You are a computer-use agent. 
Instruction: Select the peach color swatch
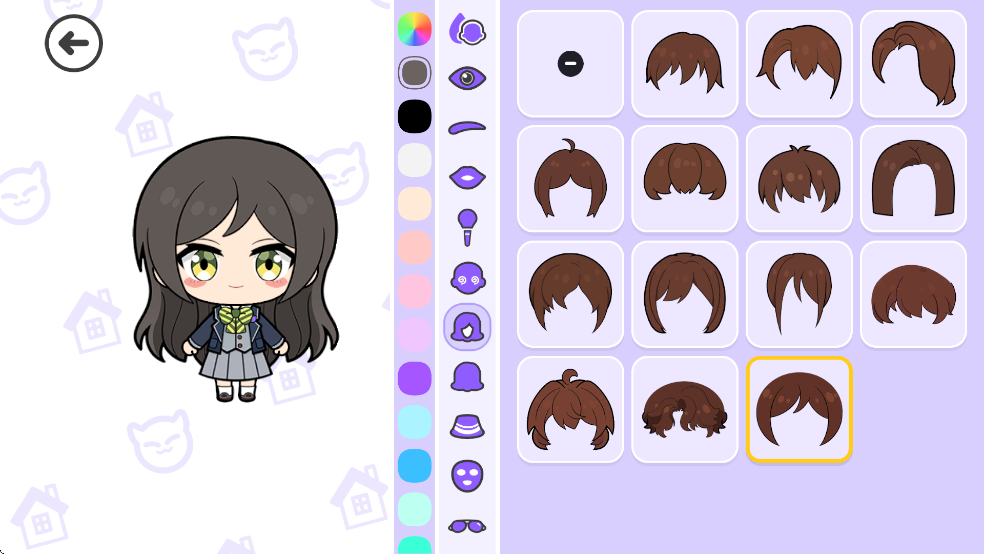pos(414,203)
